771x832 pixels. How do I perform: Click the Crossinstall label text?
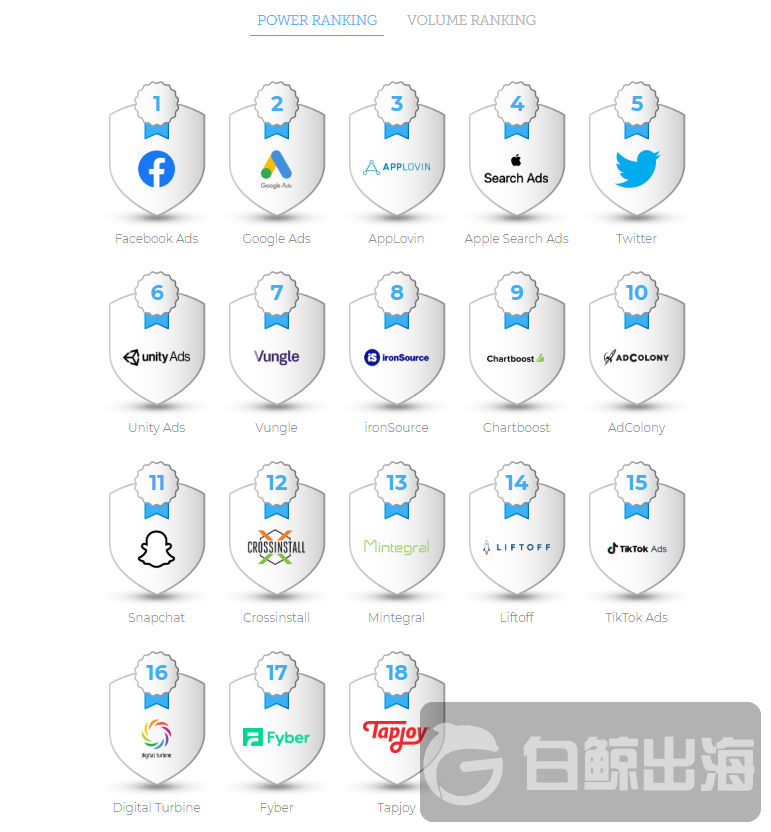[276, 617]
